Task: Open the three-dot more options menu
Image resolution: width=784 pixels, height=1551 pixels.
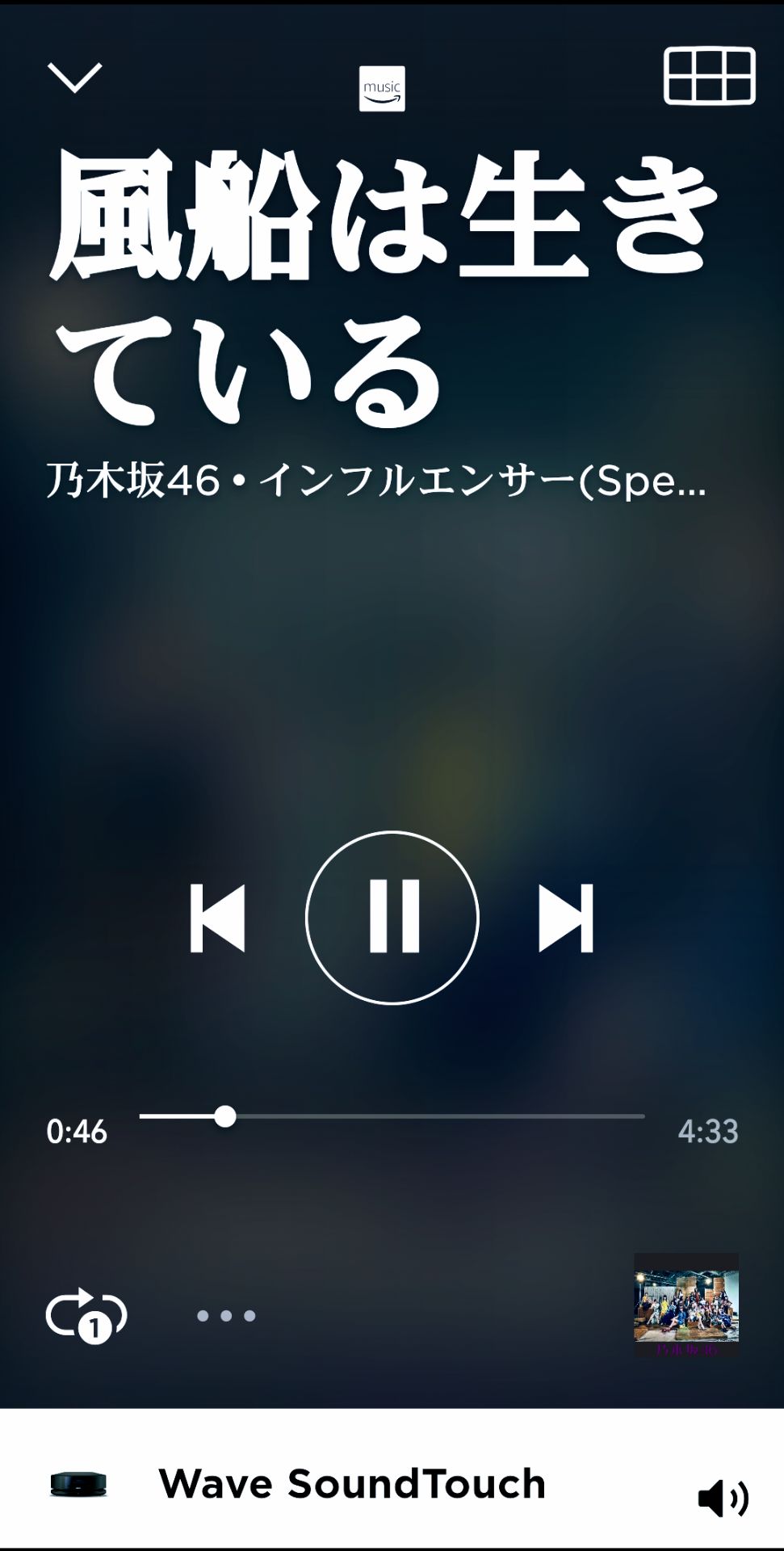Action: click(226, 1316)
